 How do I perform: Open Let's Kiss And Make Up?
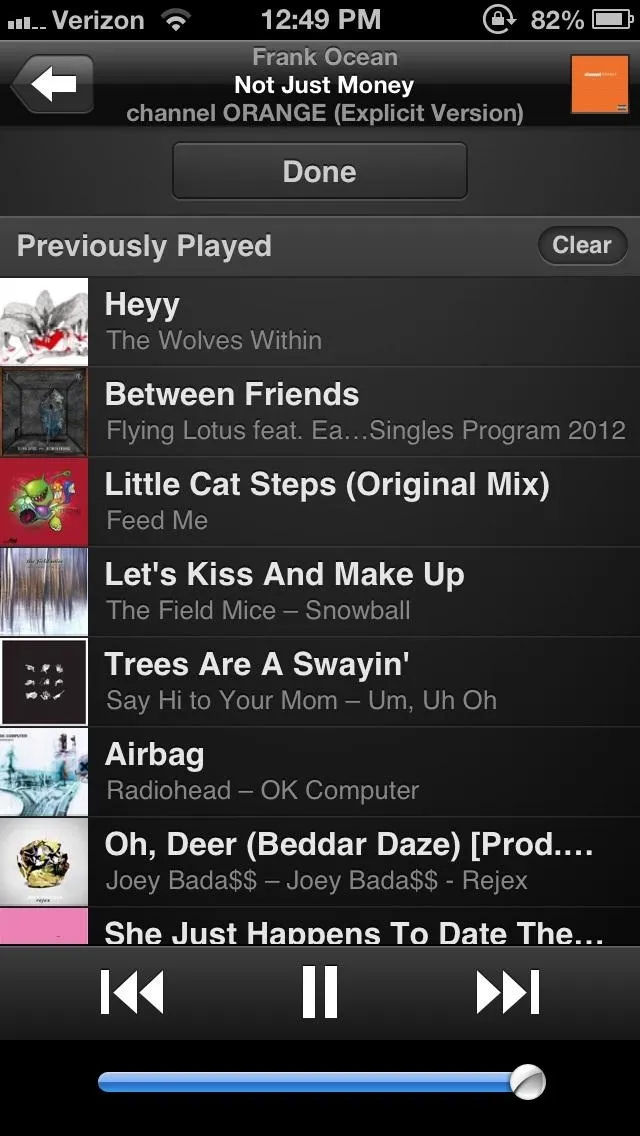(x=320, y=591)
